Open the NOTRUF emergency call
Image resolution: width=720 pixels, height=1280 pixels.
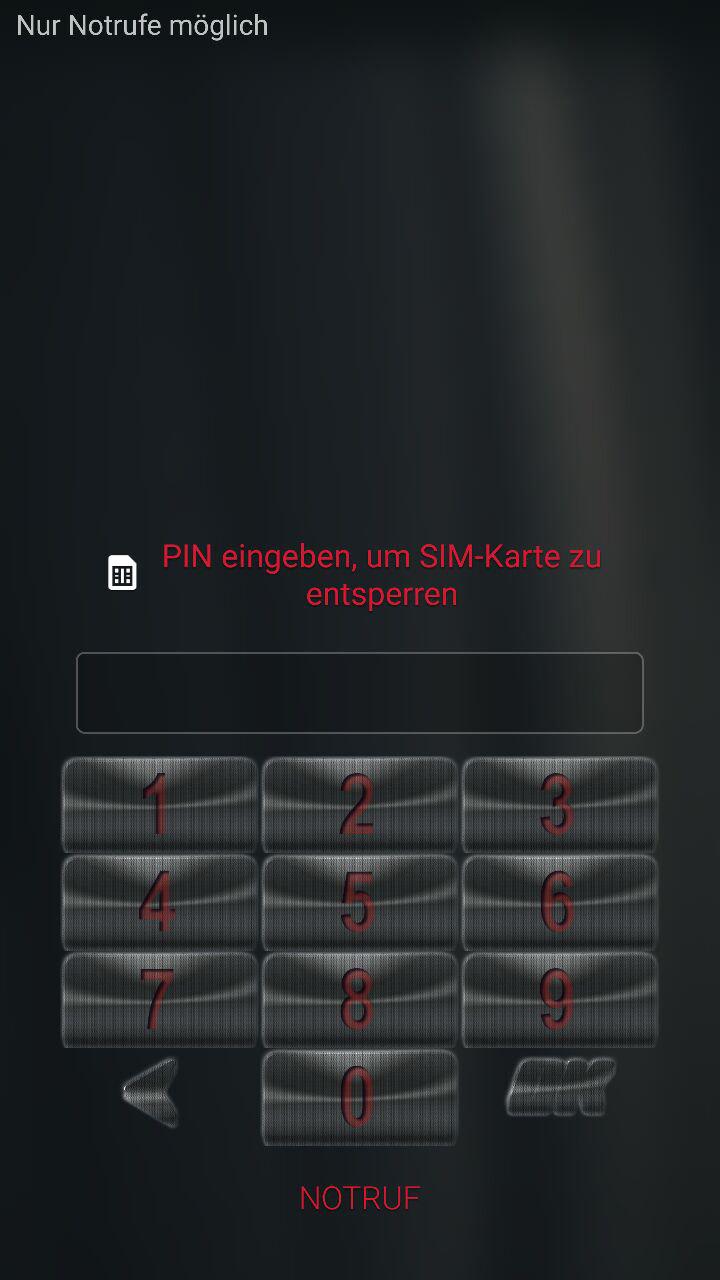[x=360, y=1198]
